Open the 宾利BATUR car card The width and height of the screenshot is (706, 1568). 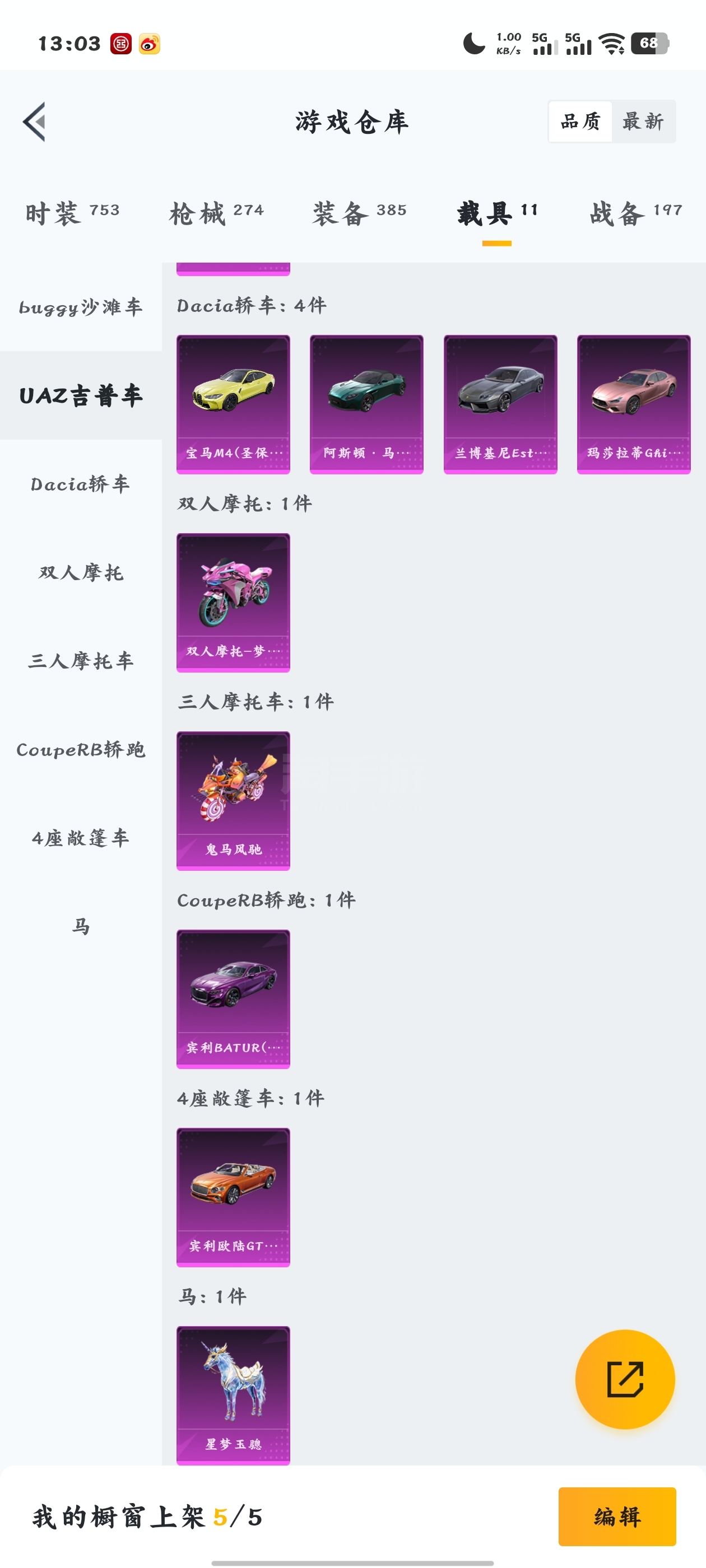click(233, 999)
